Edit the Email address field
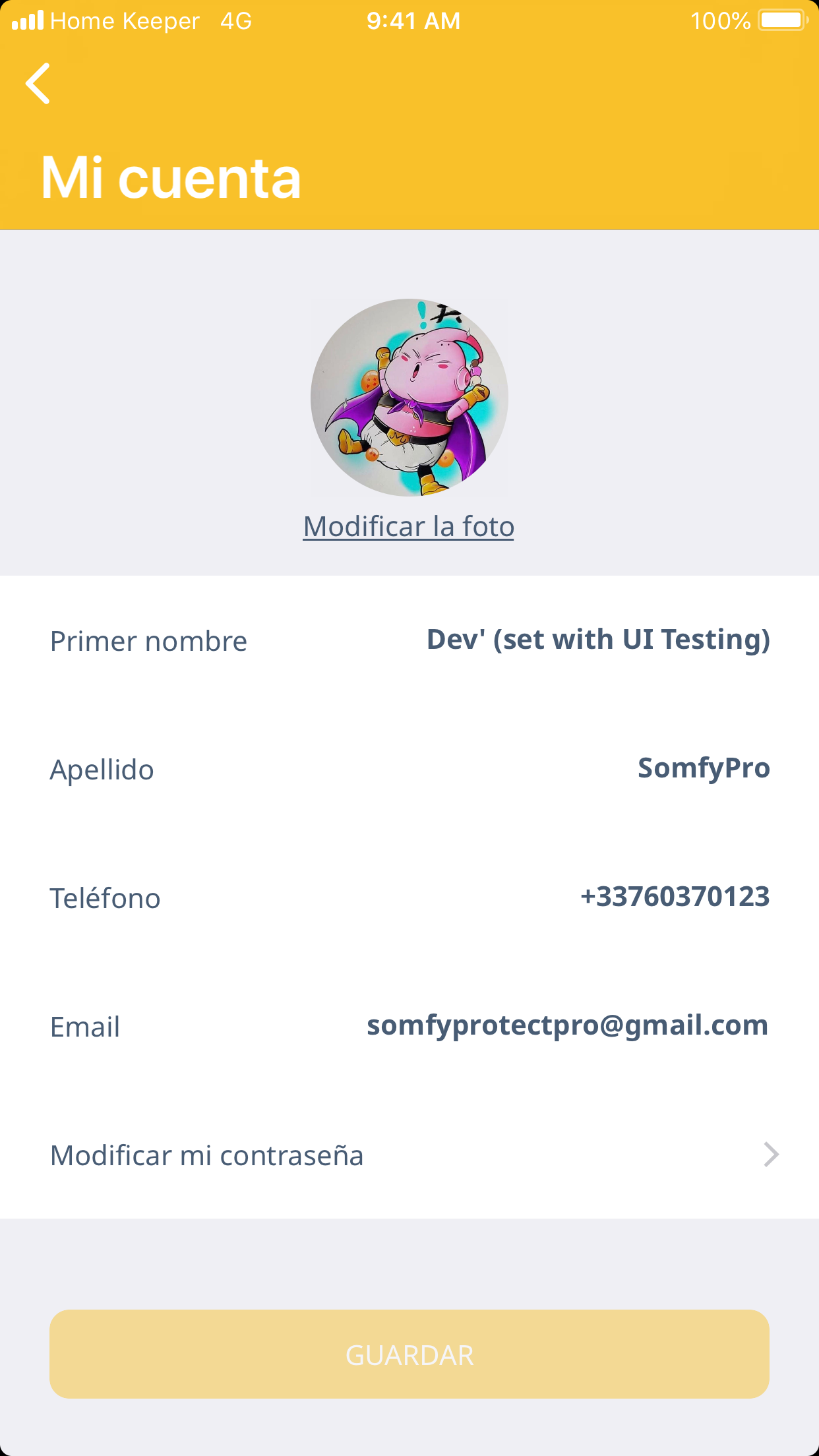 click(x=567, y=1025)
